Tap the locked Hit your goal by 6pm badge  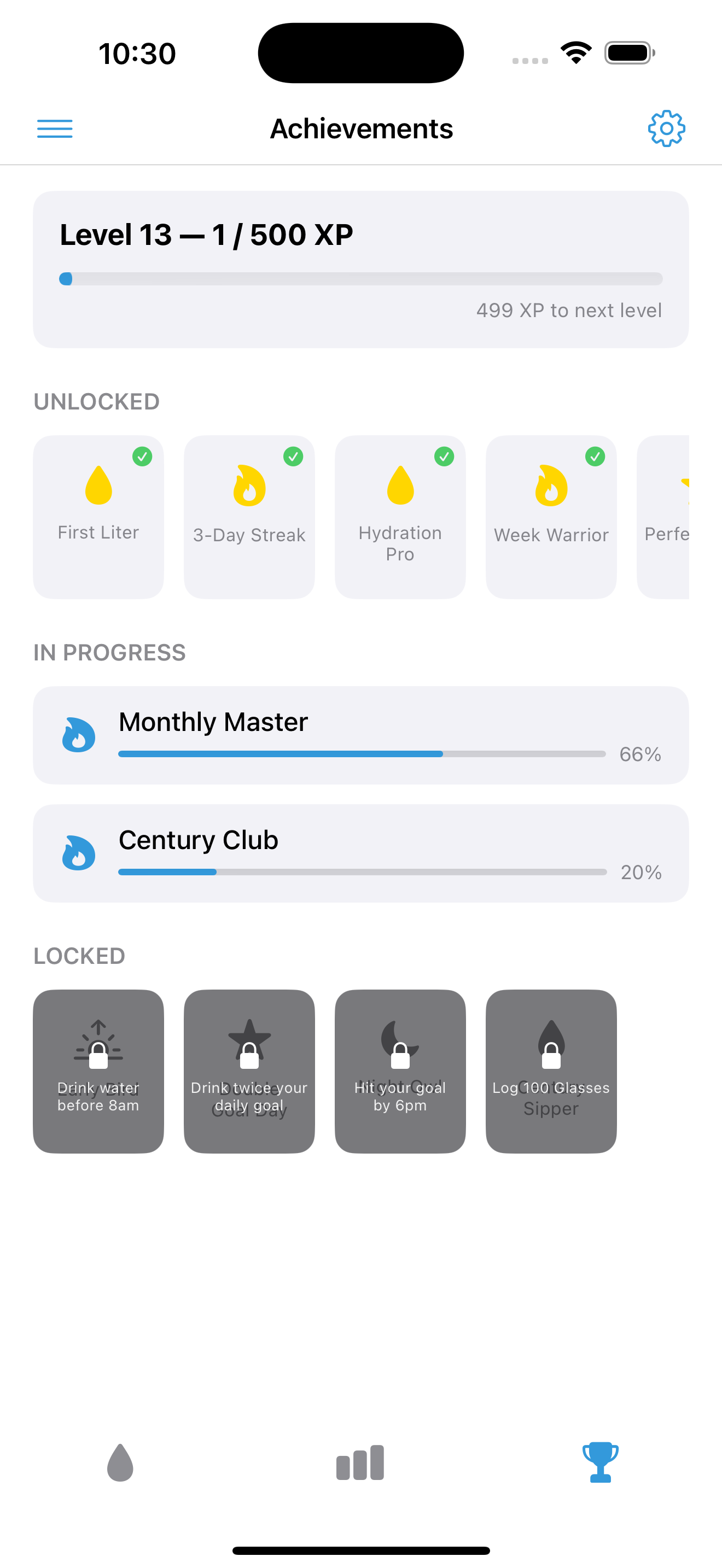tap(400, 1070)
